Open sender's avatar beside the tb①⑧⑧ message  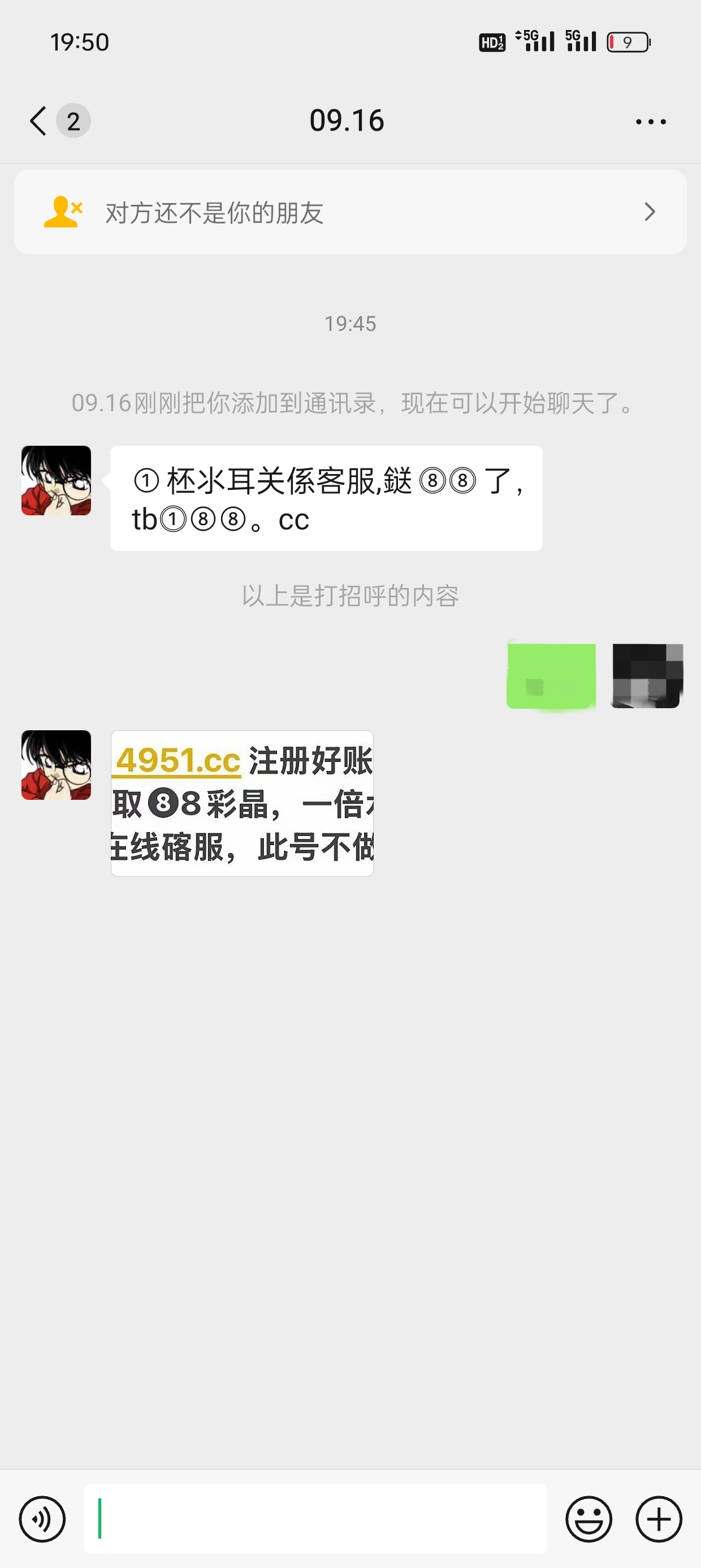(56, 480)
